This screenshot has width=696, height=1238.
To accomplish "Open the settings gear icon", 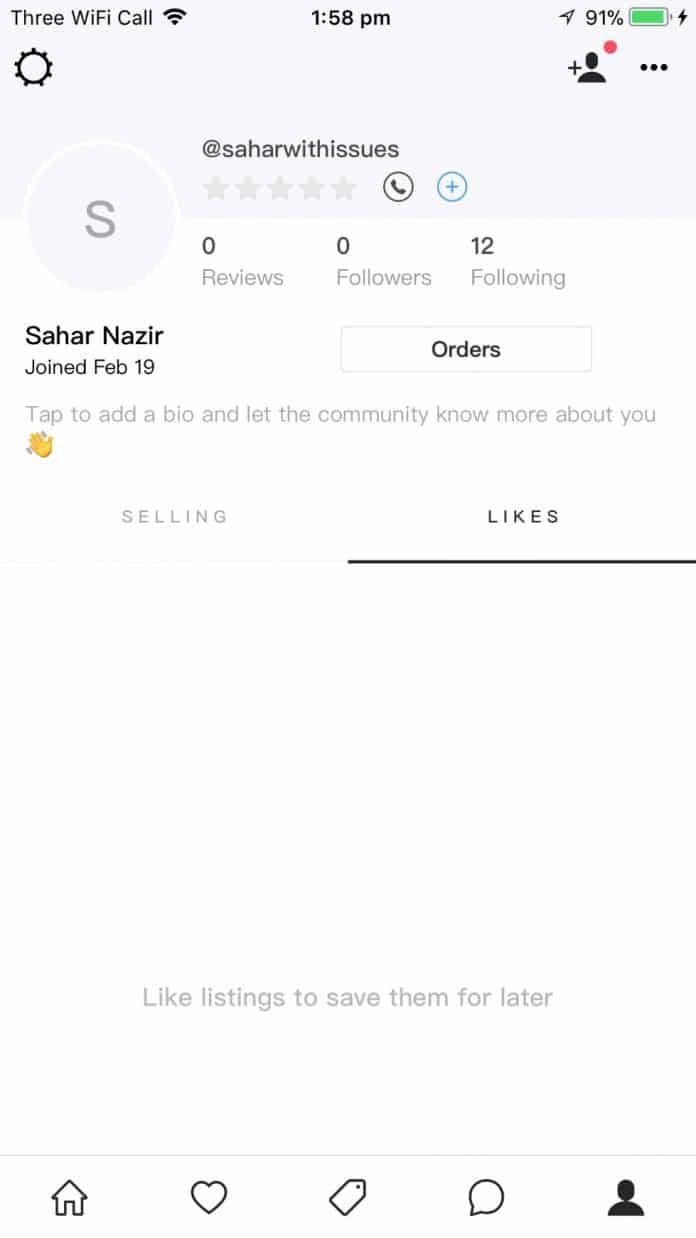I will (x=34, y=68).
